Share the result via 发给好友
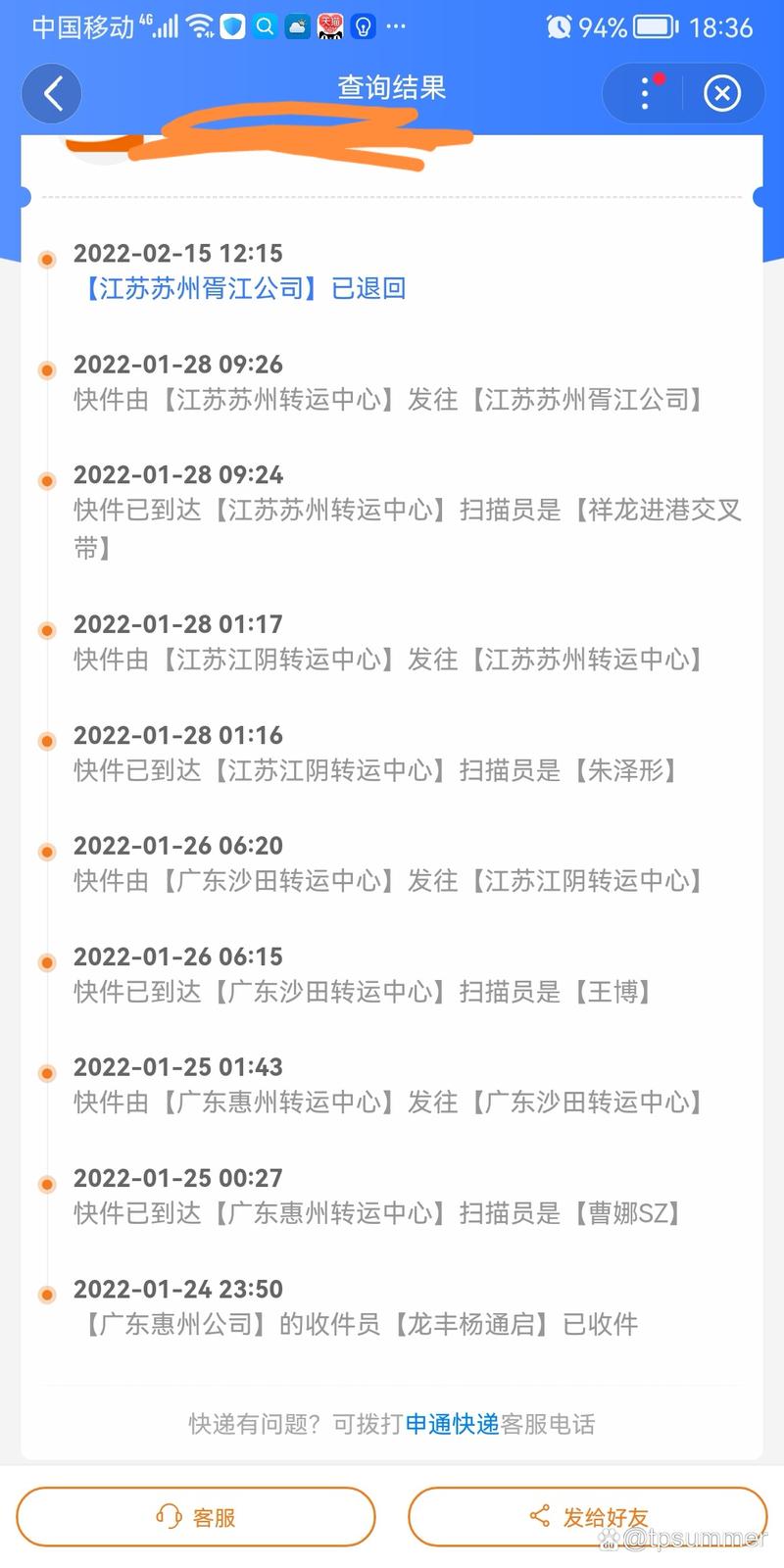Viewport: 784px width, 1568px height. pos(587,1517)
